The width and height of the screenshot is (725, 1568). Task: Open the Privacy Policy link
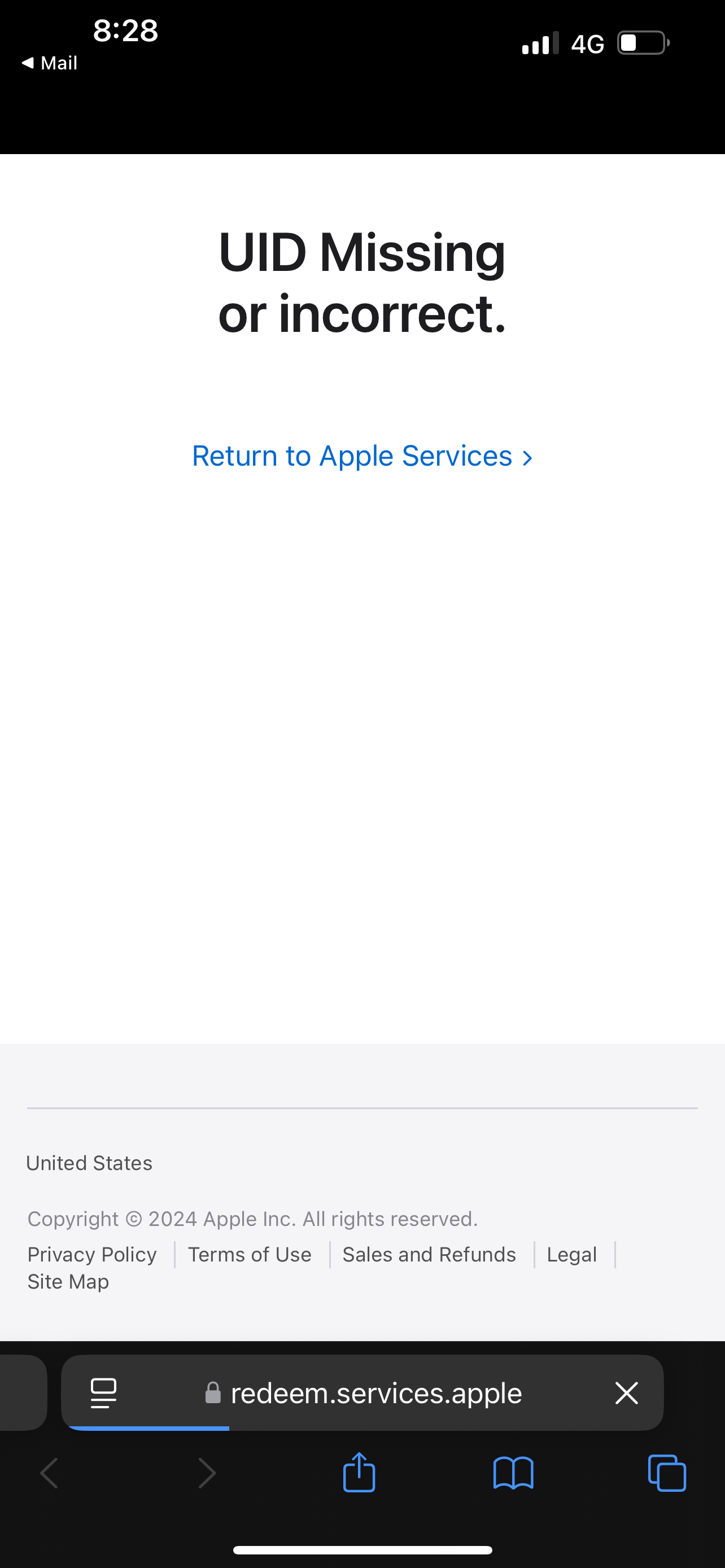[92, 1255]
